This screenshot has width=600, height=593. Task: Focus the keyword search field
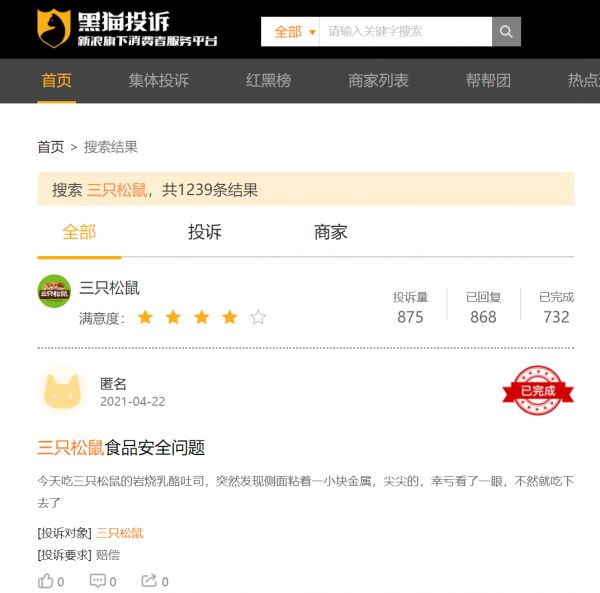[405, 31]
